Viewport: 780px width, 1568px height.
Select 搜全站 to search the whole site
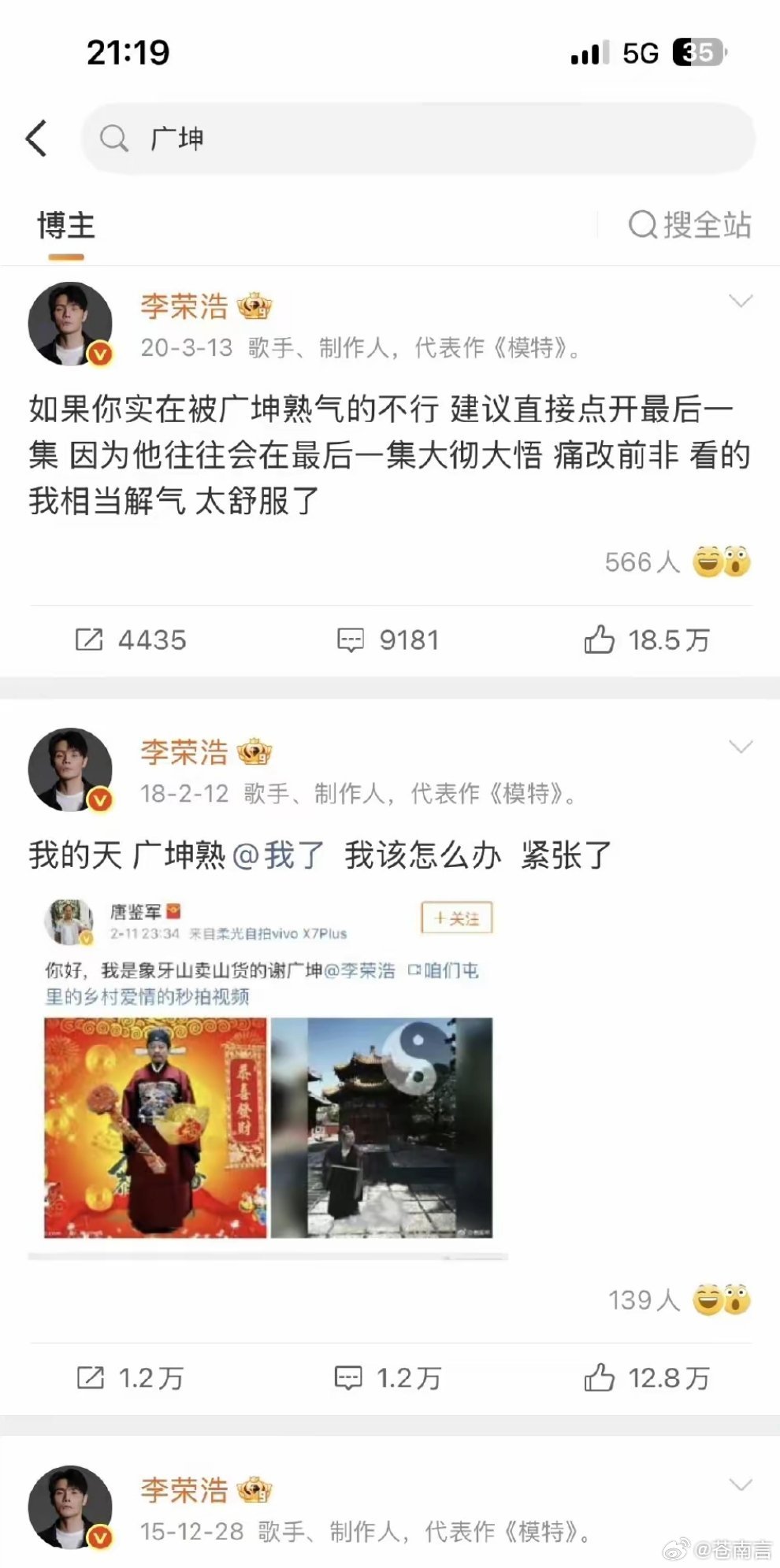tap(692, 226)
